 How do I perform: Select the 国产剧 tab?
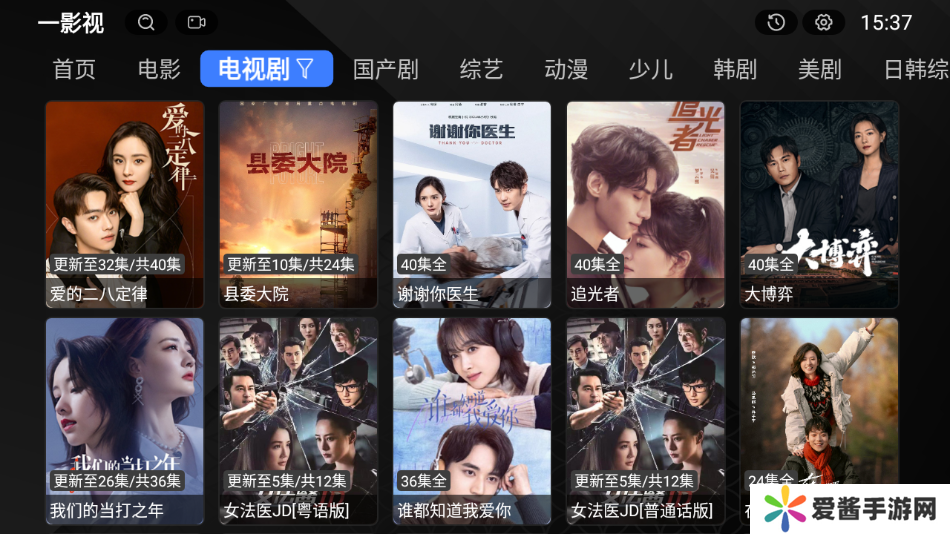(386, 69)
